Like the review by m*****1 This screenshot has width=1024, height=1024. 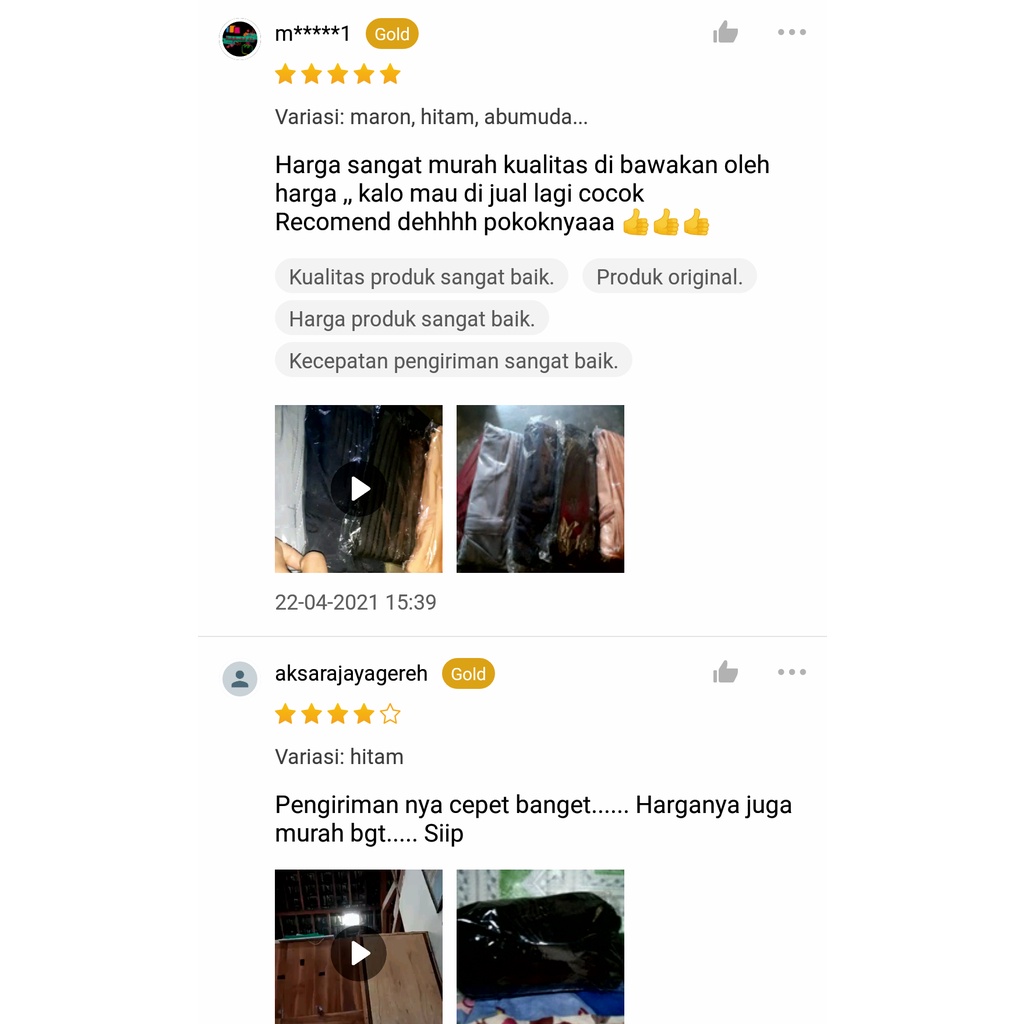(725, 33)
